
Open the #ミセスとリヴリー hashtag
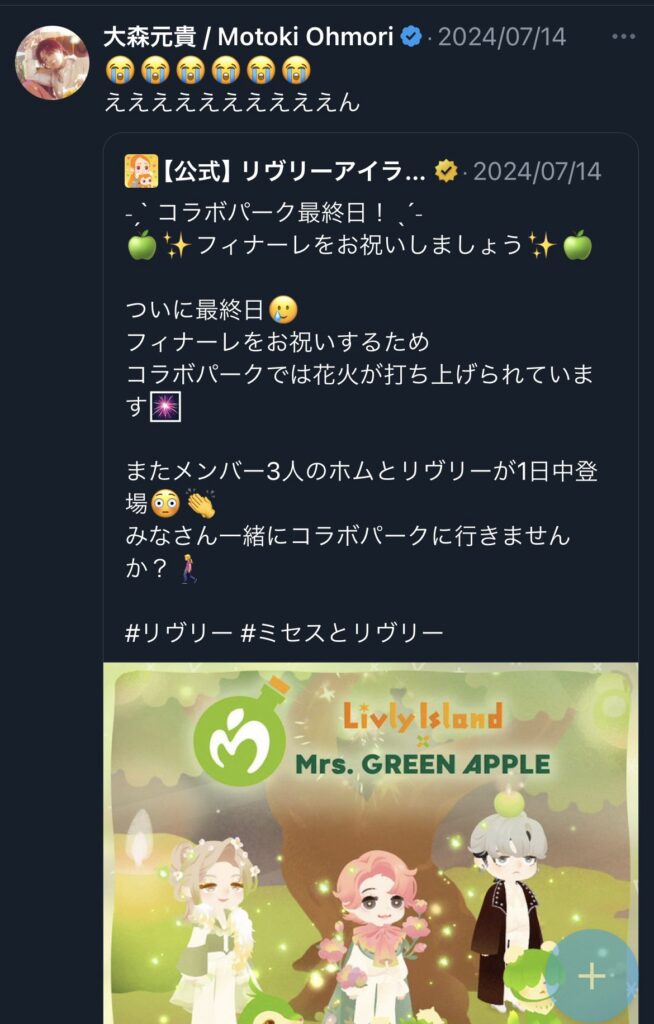coord(342,632)
